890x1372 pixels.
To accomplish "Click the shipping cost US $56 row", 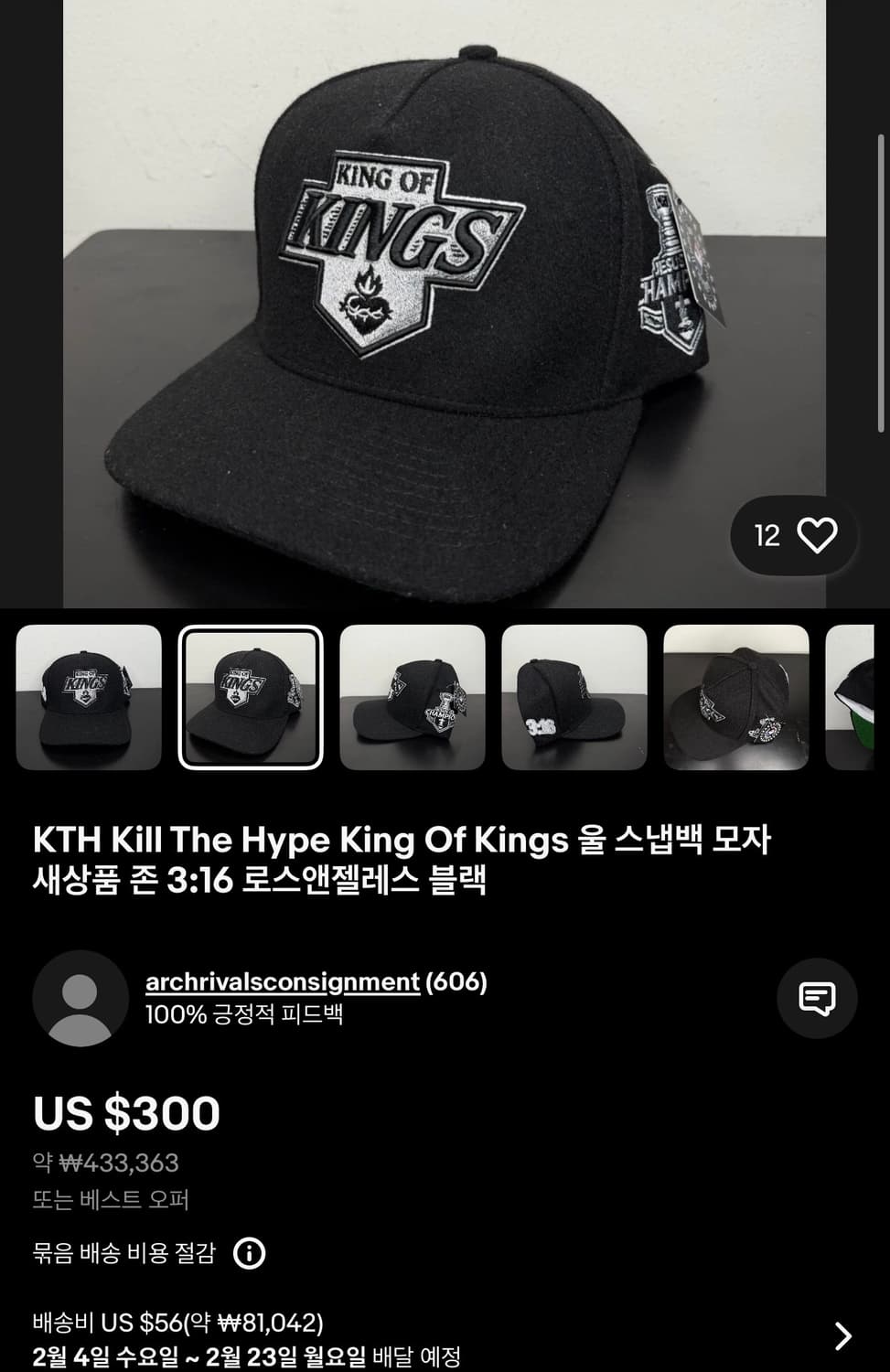I will 177,1321.
